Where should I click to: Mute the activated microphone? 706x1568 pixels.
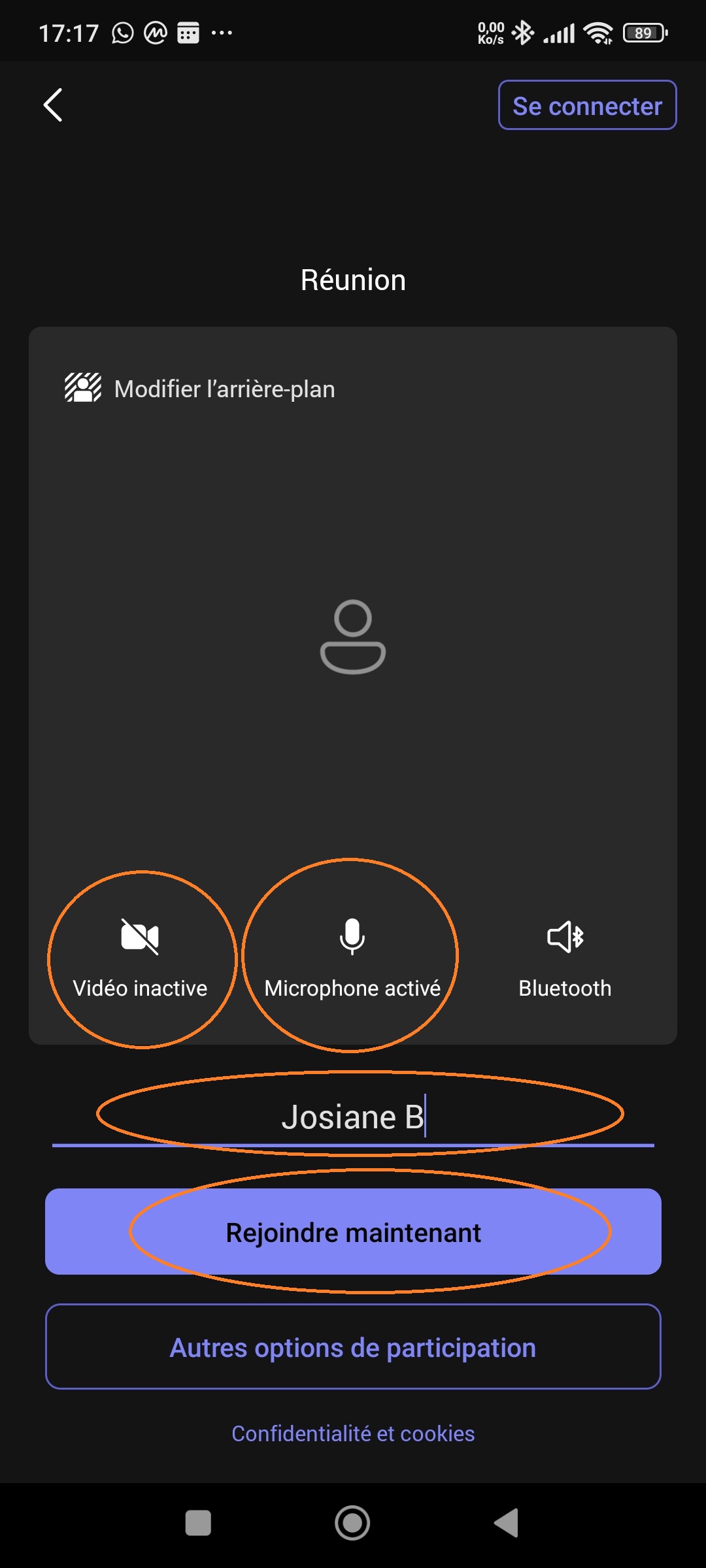[x=352, y=958]
